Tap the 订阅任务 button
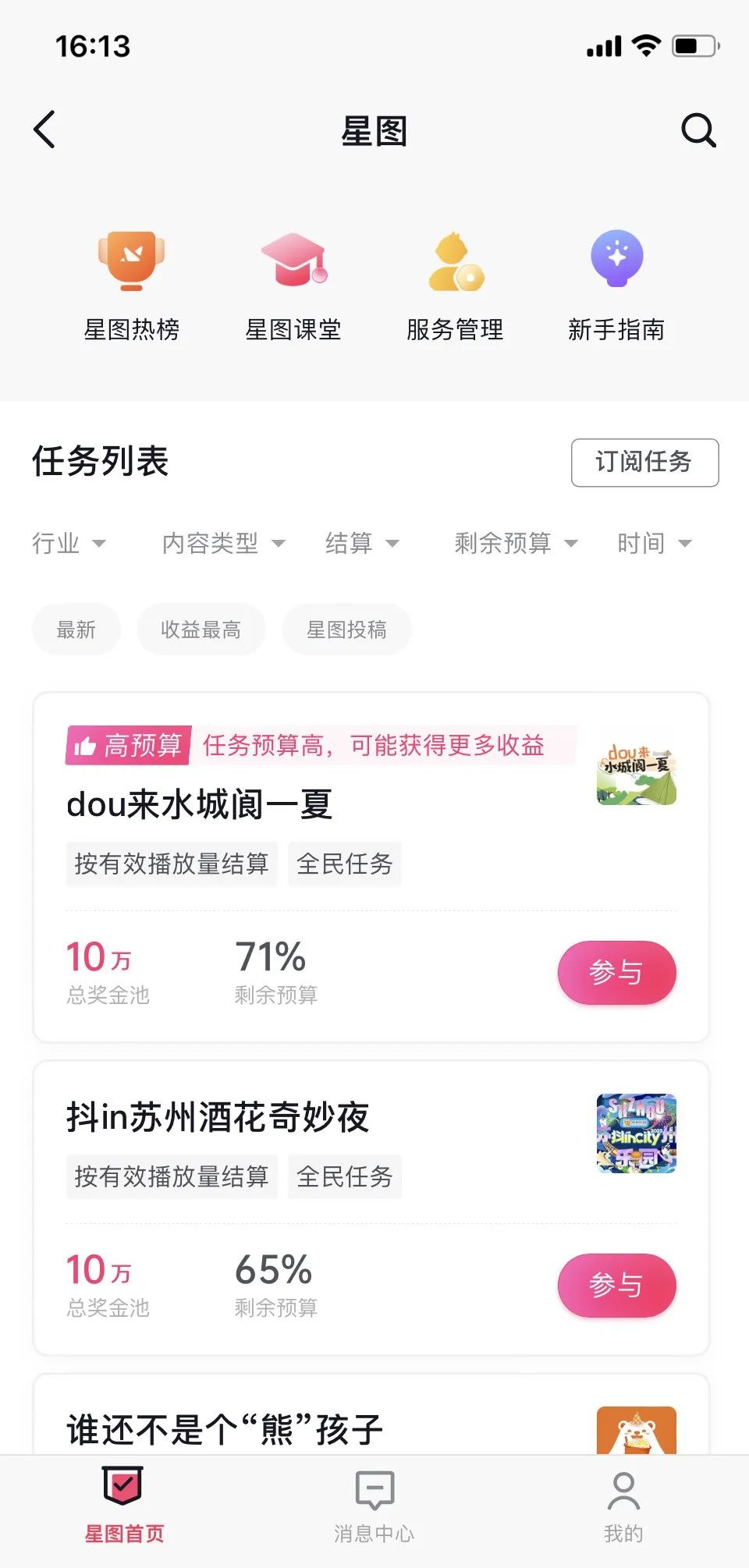 coord(645,463)
